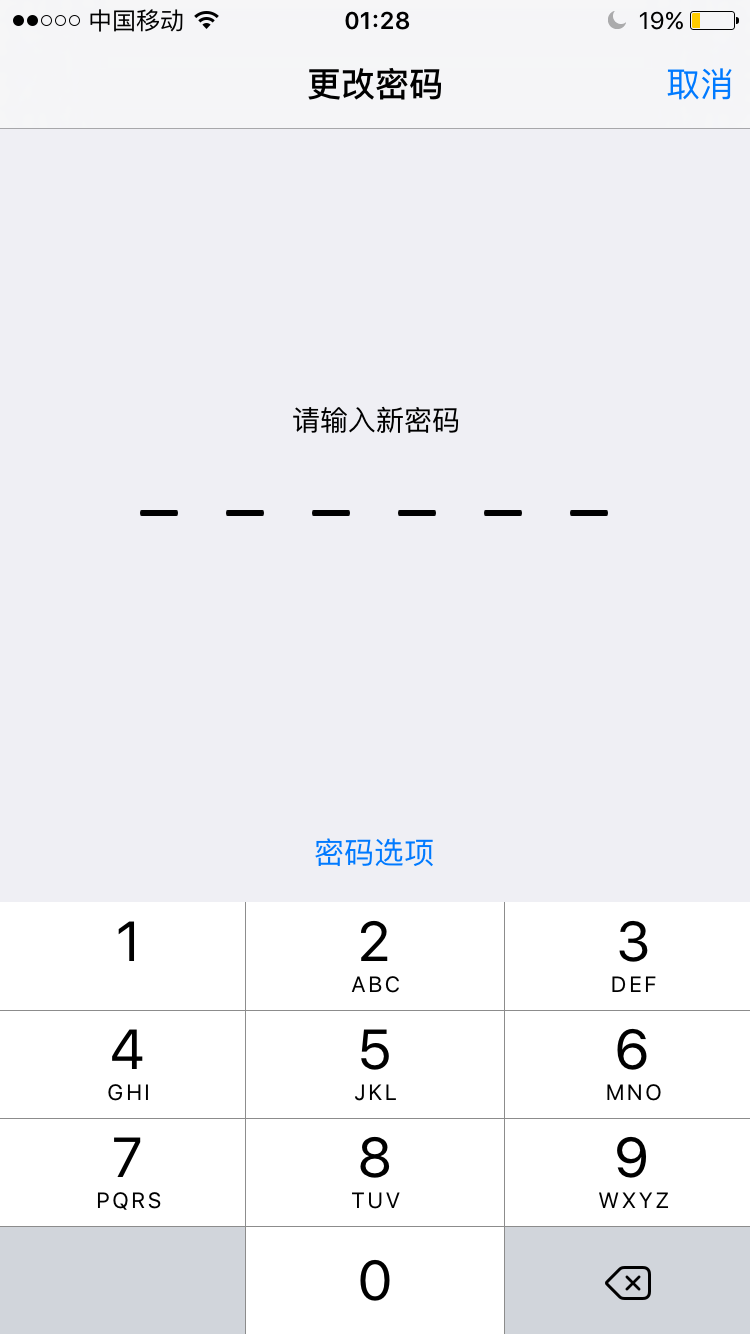Enter digit 7 PQRS

(122, 1172)
